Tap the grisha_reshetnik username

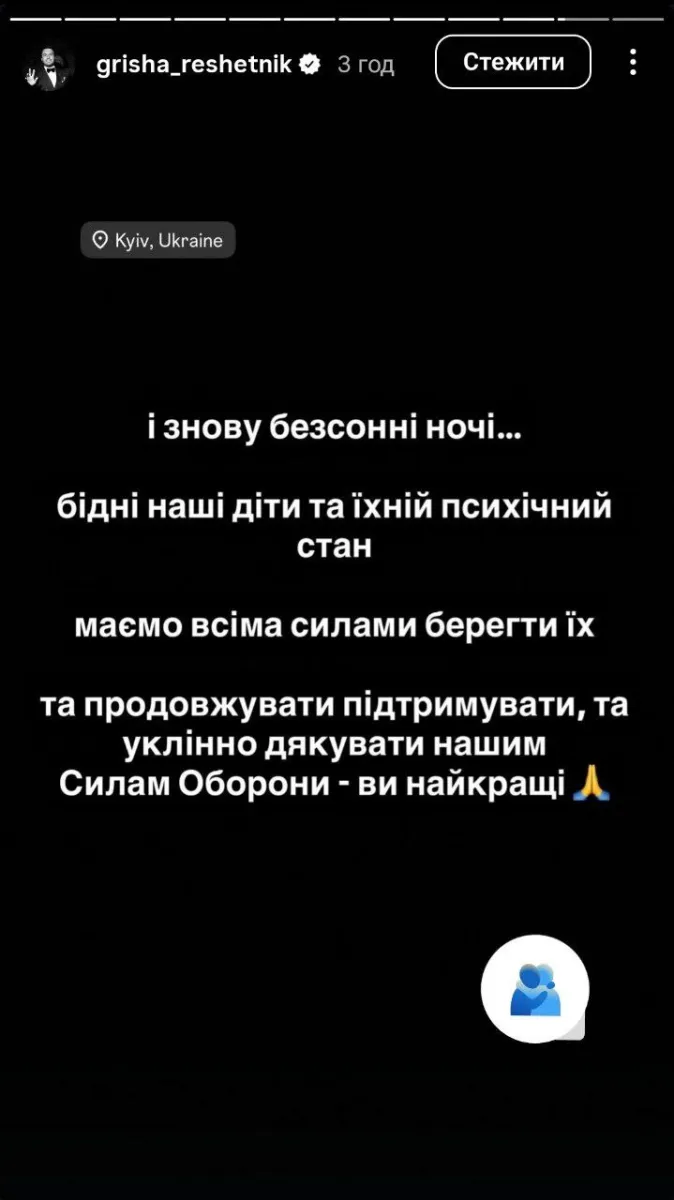(194, 65)
